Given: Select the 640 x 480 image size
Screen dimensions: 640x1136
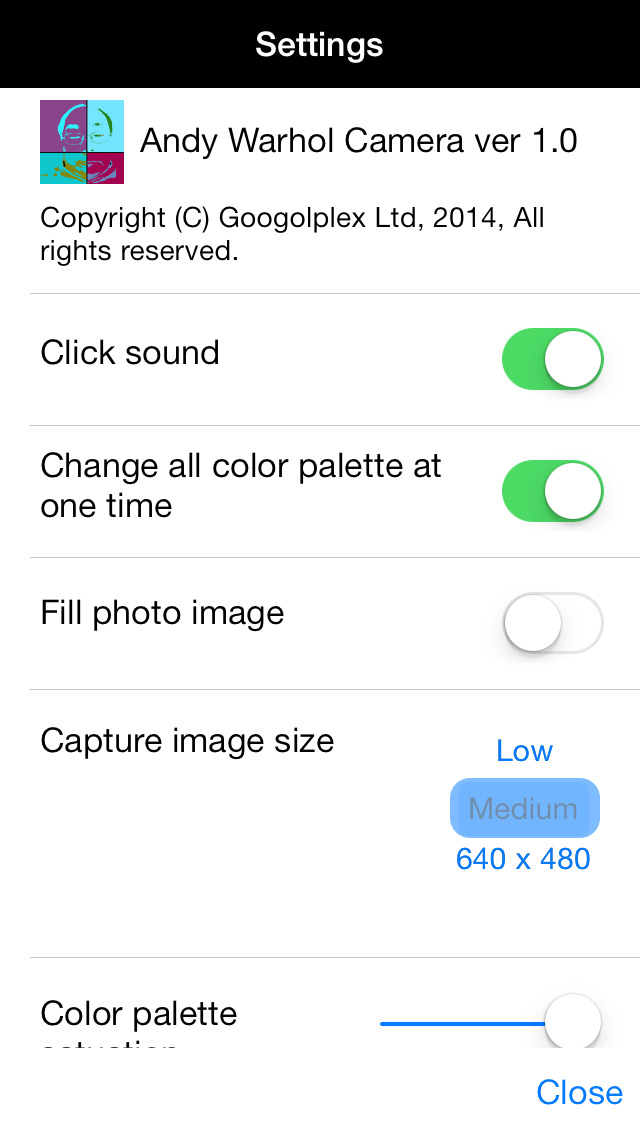Looking at the screenshot, I should (523, 859).
